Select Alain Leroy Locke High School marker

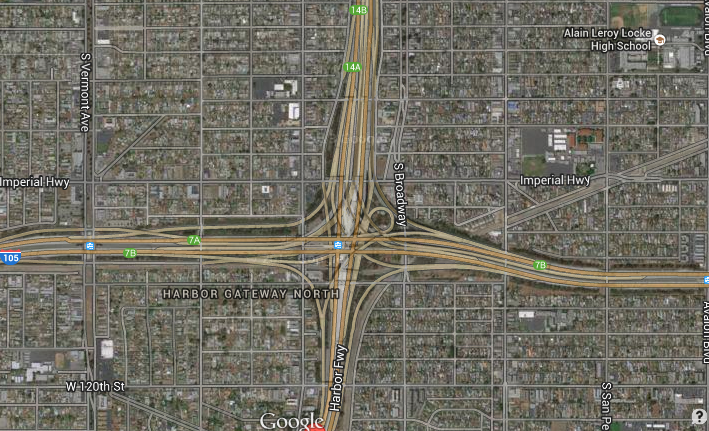(x=660, y=39)
